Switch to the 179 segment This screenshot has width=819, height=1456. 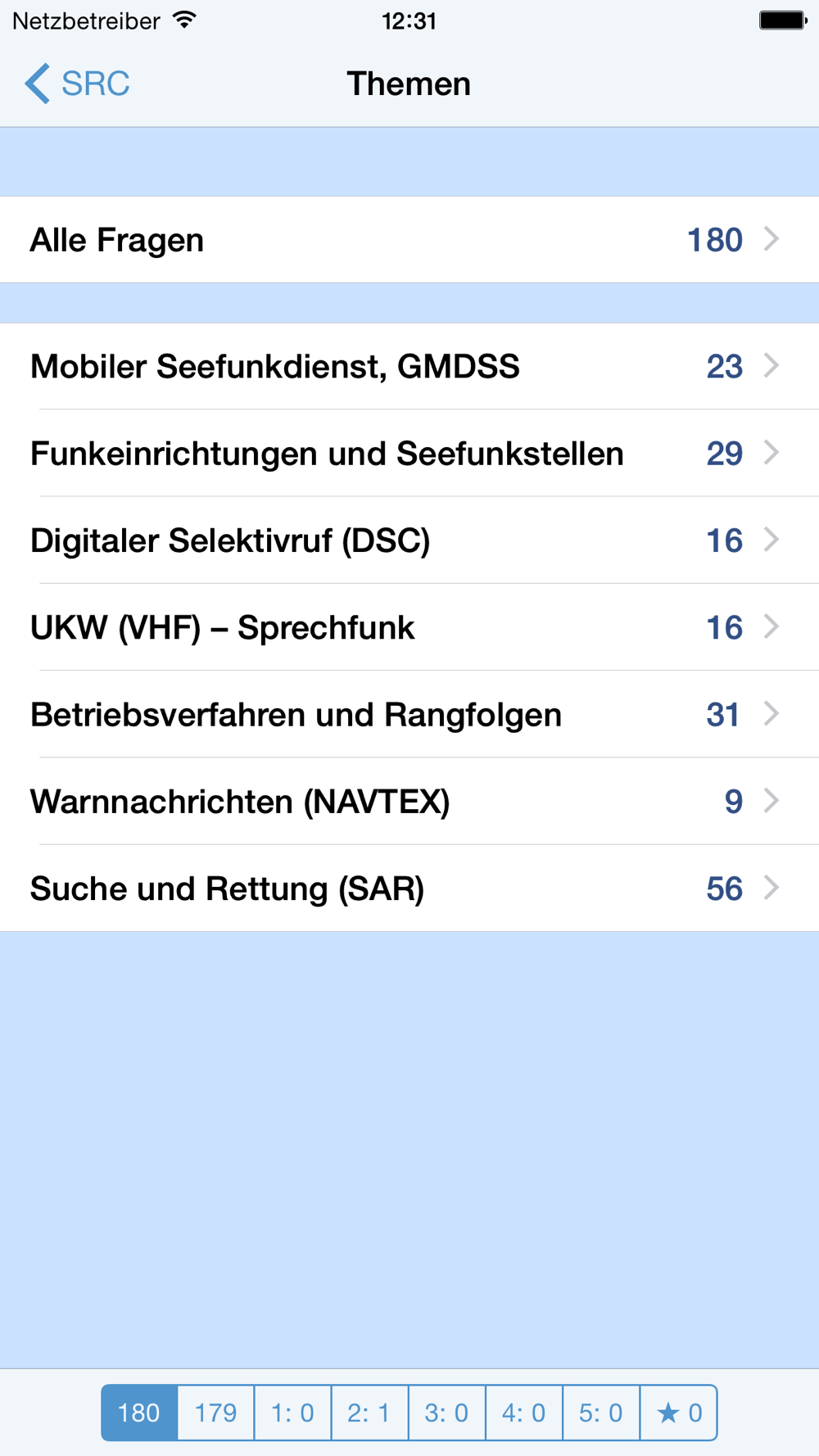216,1413
